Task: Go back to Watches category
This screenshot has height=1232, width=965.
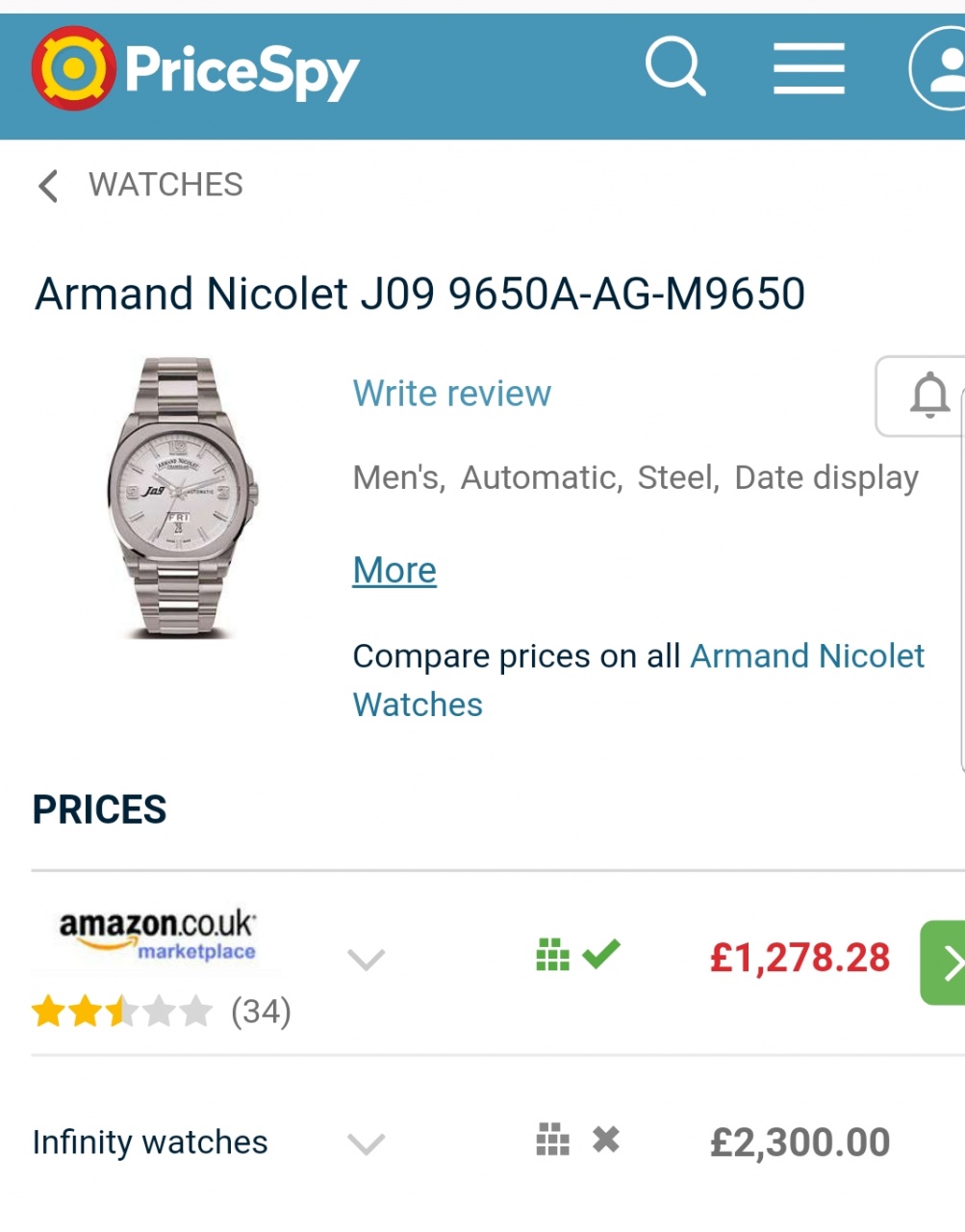Action: coord(140,185)
